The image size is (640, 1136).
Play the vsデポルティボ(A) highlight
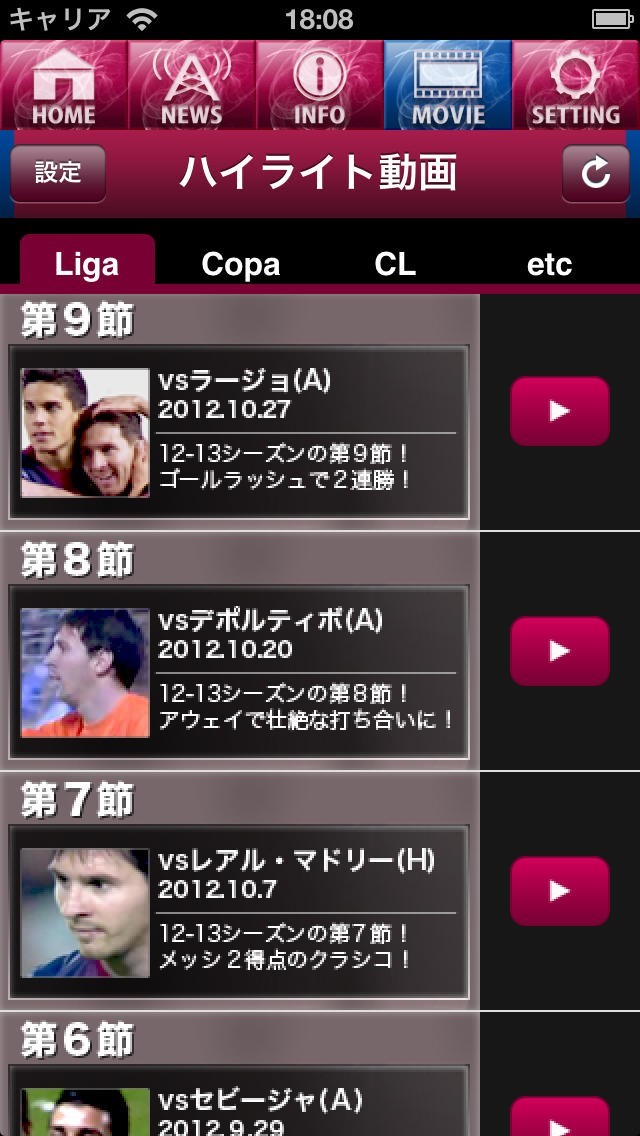click(x=559, y=651)
